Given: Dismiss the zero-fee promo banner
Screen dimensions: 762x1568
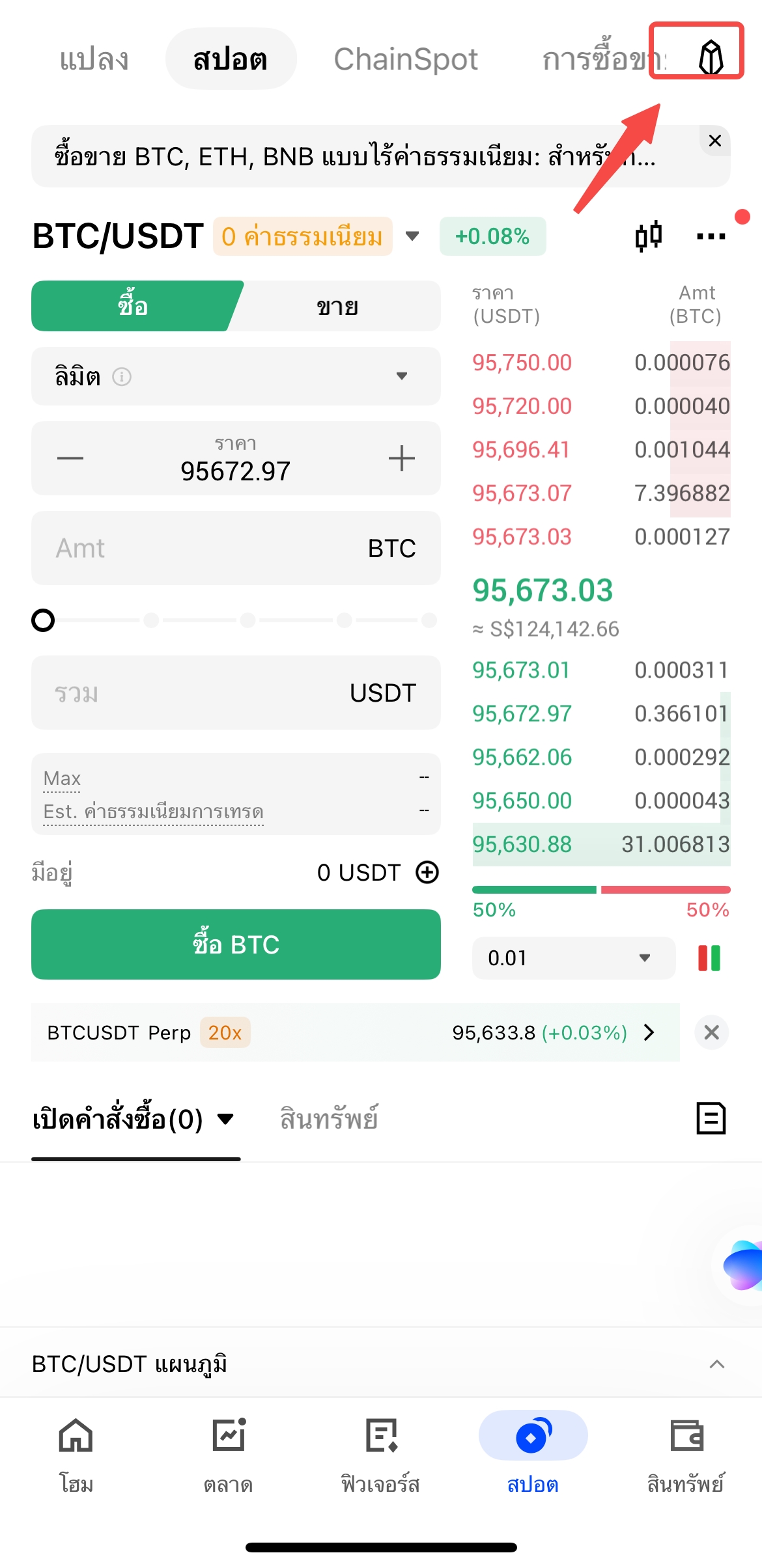Looking at the screenshot, I should pyautogui.click(x=714, y=141).
